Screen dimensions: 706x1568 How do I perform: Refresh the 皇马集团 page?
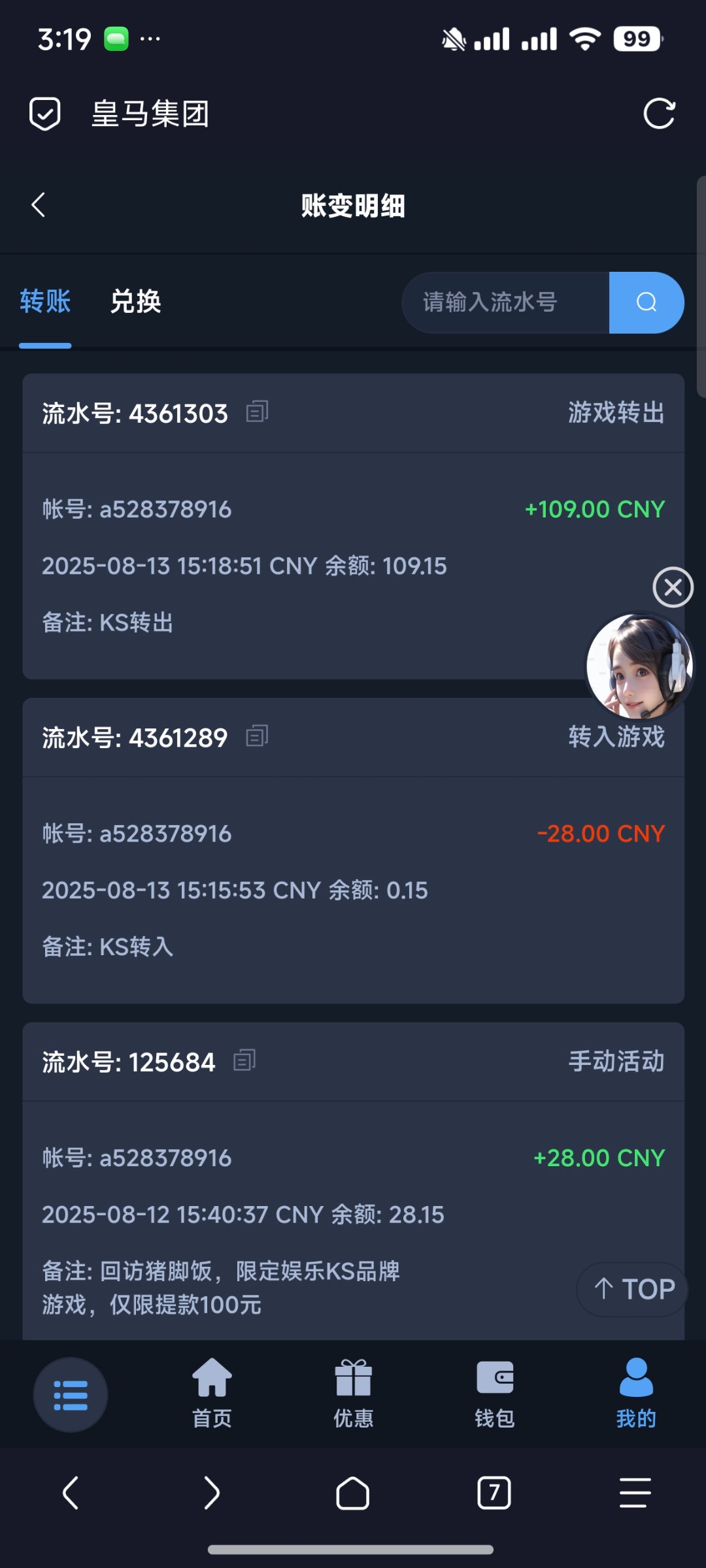pyautogui.click(x=660, y=114)
